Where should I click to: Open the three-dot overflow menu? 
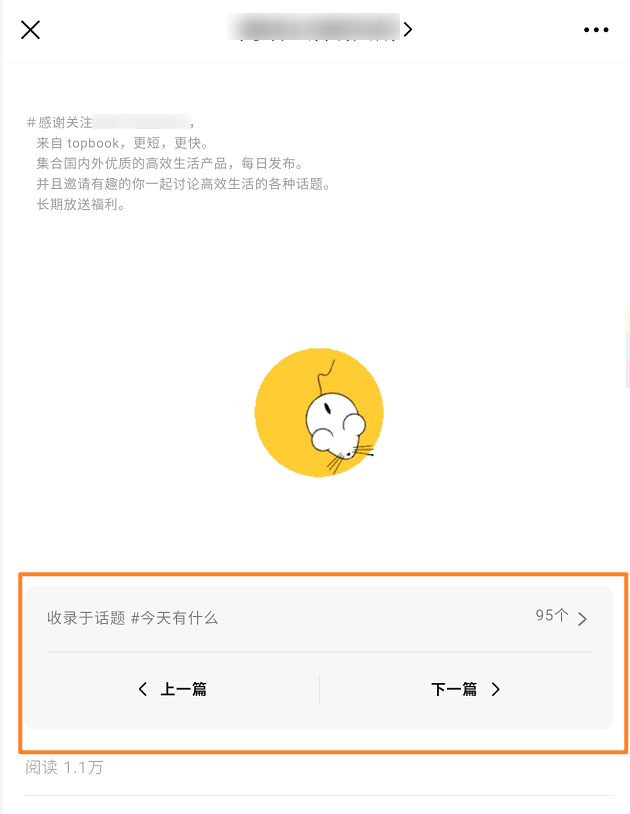[x=596, y=30]
